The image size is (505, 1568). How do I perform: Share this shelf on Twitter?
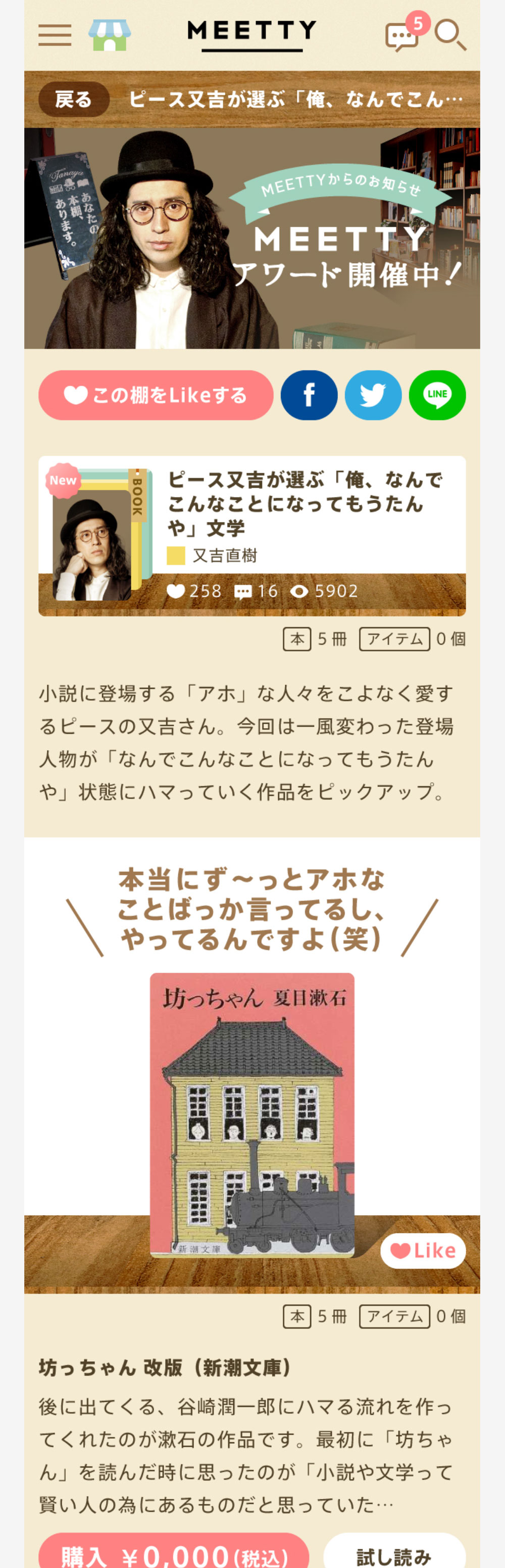coord(373,395)
